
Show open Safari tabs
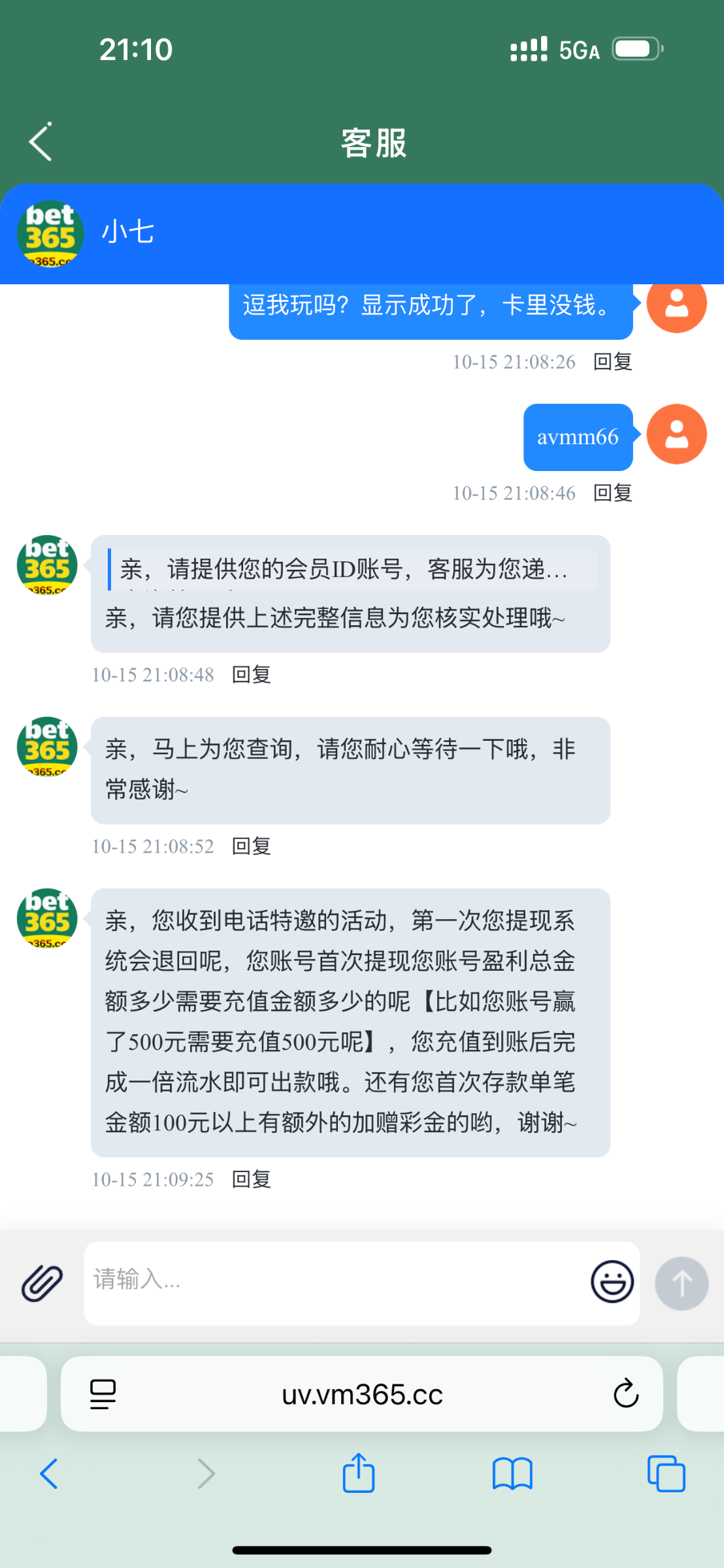click(666, 1474)
